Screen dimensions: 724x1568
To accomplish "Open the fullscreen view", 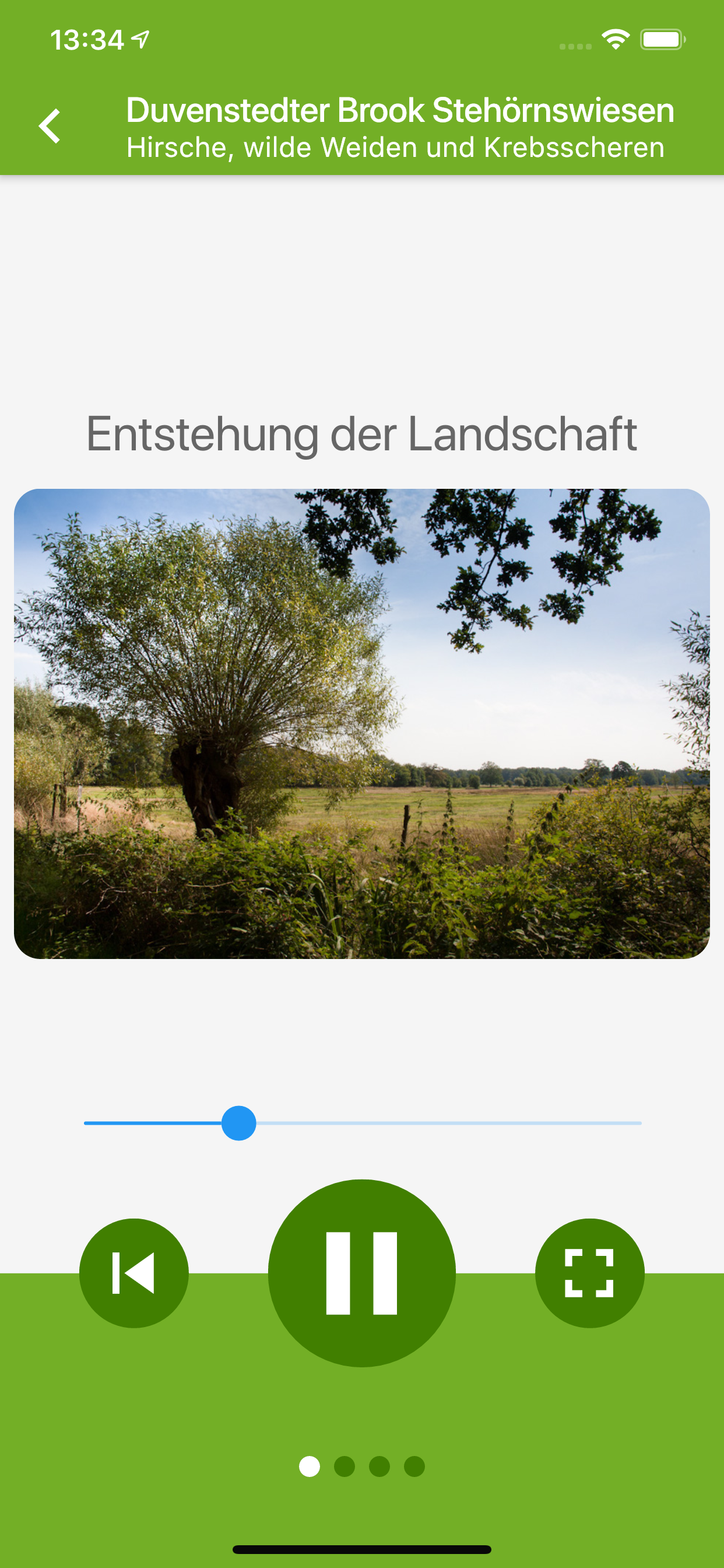I will (589, 1273).
